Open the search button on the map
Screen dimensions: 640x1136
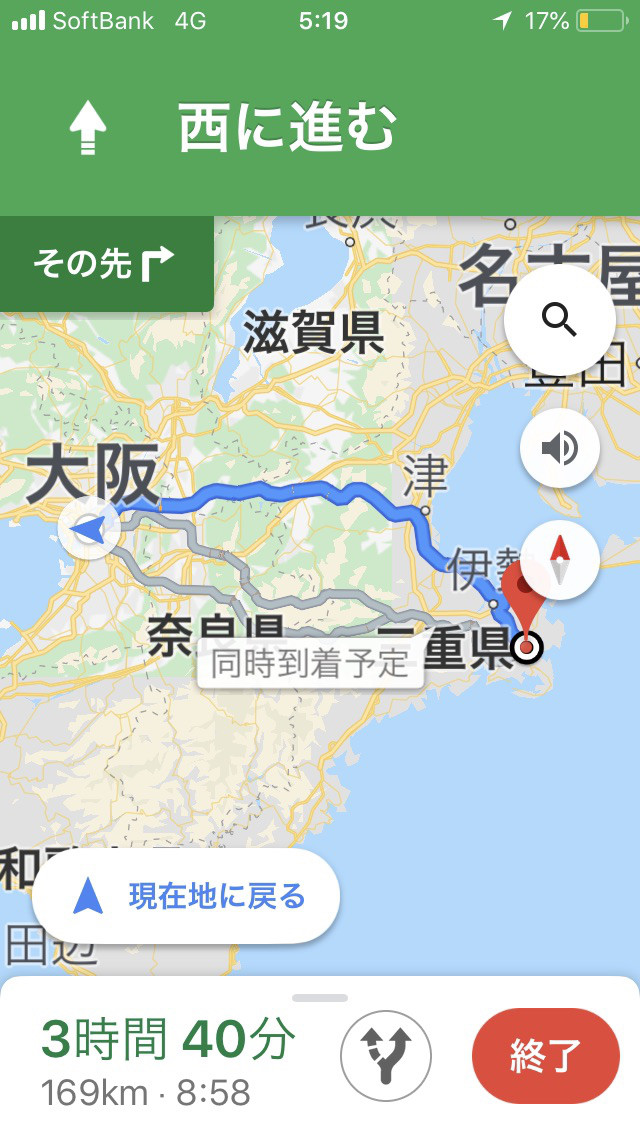(559, 320)
